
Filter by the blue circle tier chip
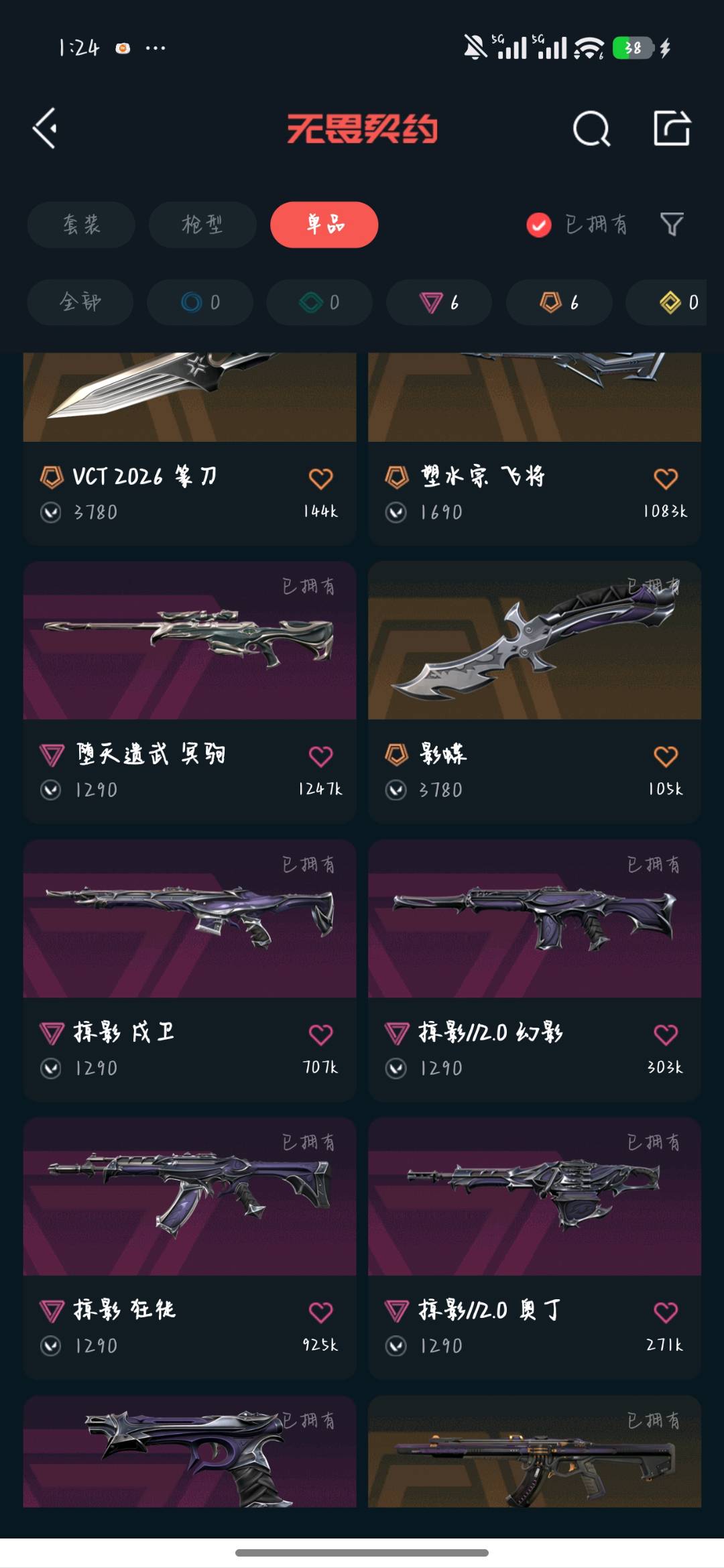pyautogui.click(x=200, y=302)
